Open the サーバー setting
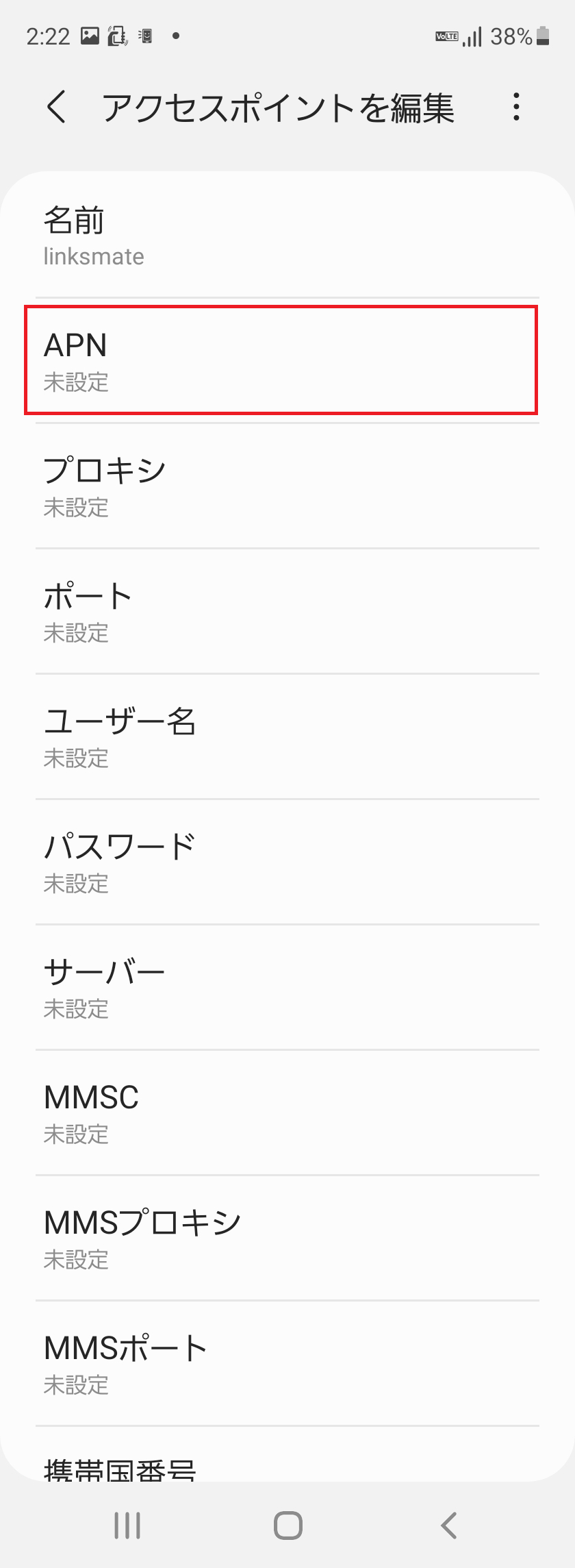575x1568 pixels. tap(281, 986)
